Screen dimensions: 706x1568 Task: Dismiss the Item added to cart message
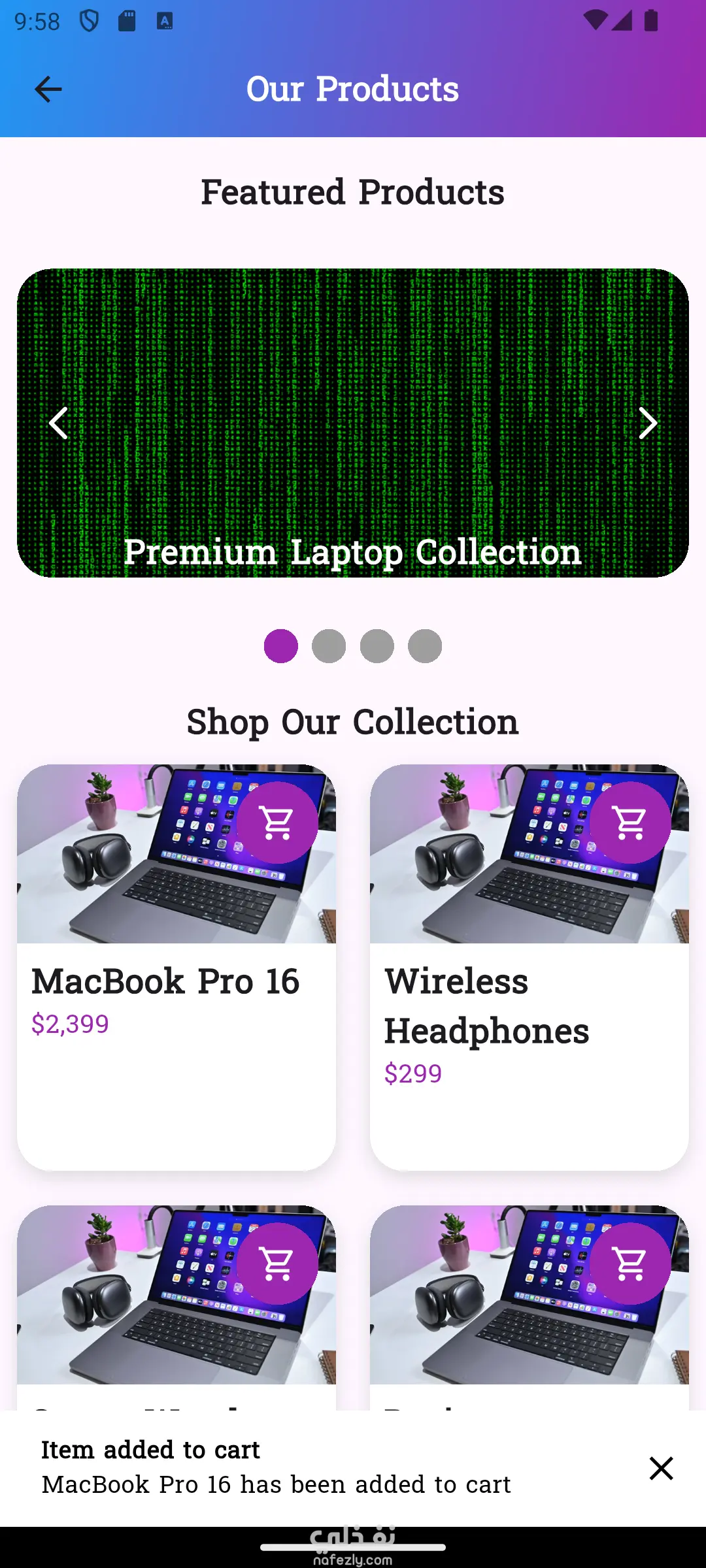(661, 1468)
